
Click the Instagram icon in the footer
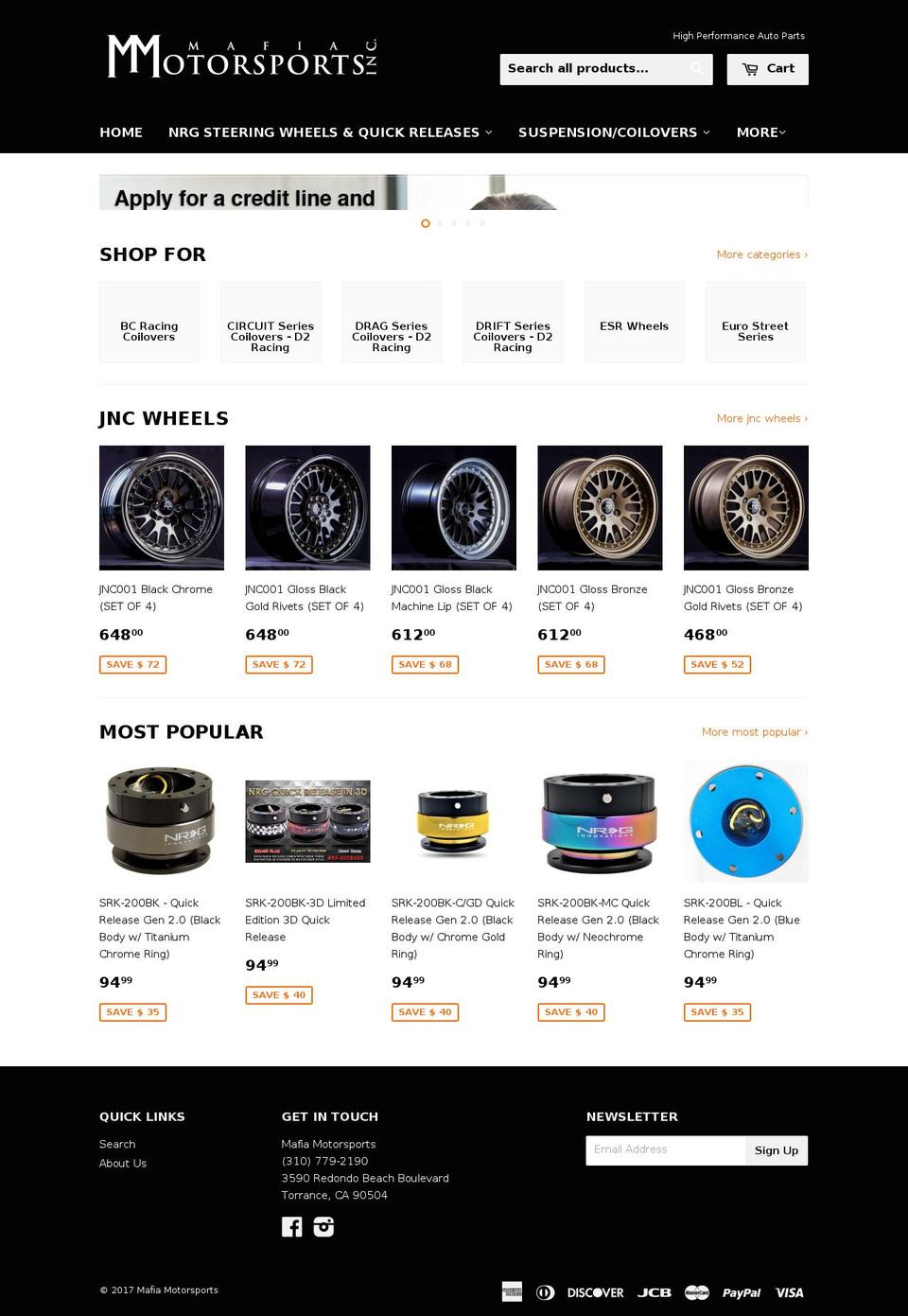(323, 1226)
